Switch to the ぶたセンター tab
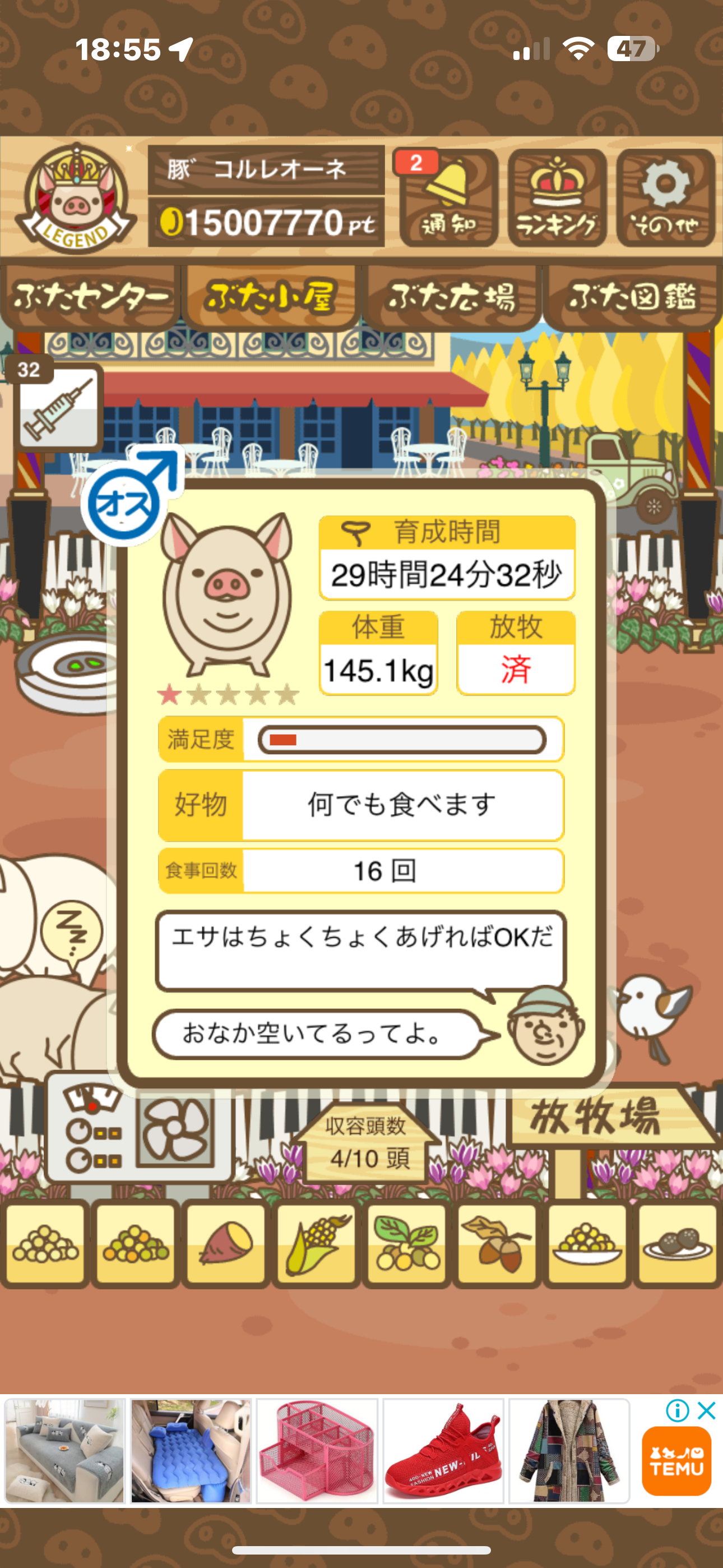Screen dimensions: 723x1568 point(90,297)
